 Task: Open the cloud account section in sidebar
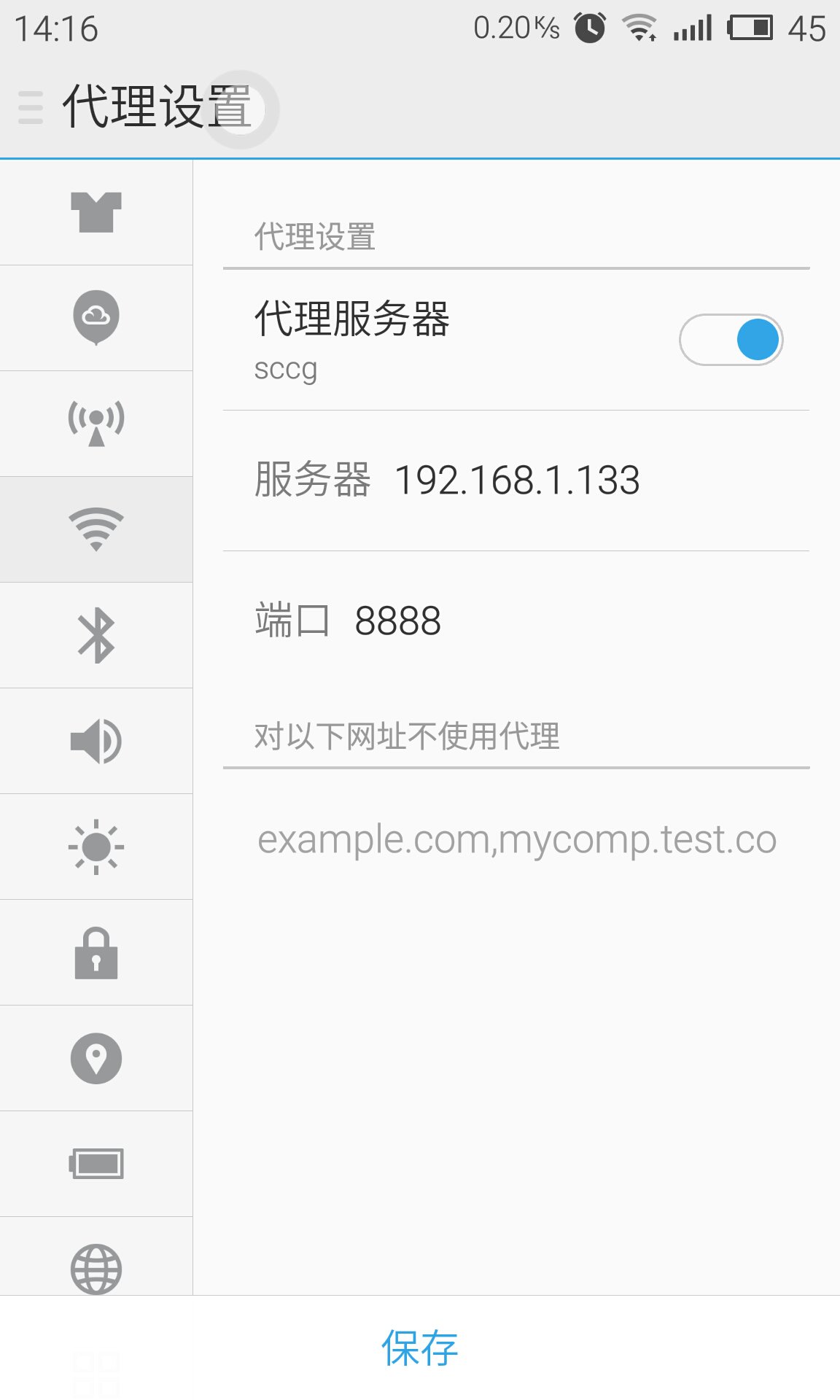[96, 317]
